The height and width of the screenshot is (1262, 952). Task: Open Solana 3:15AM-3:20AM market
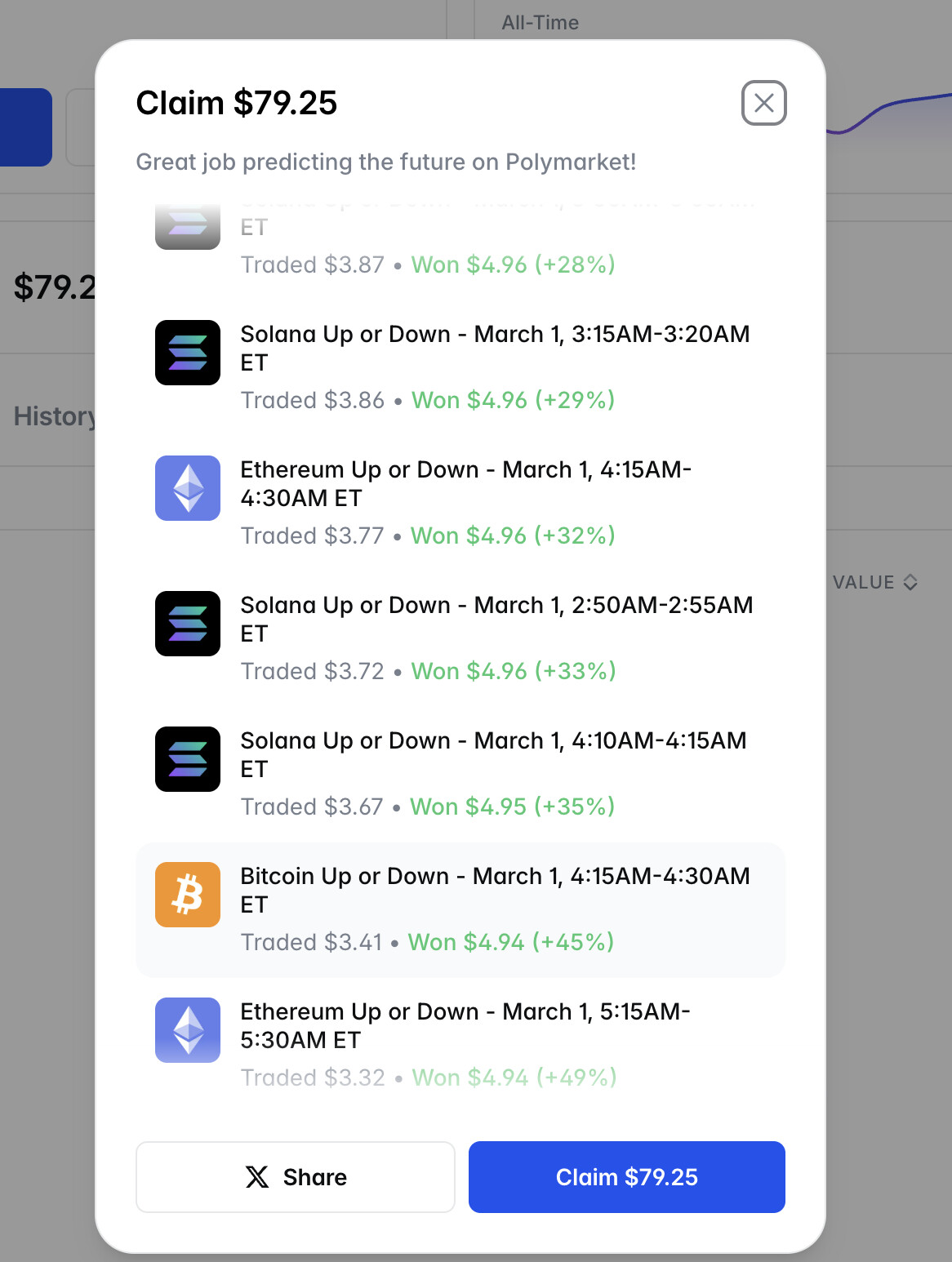click(x=494, y=349)
